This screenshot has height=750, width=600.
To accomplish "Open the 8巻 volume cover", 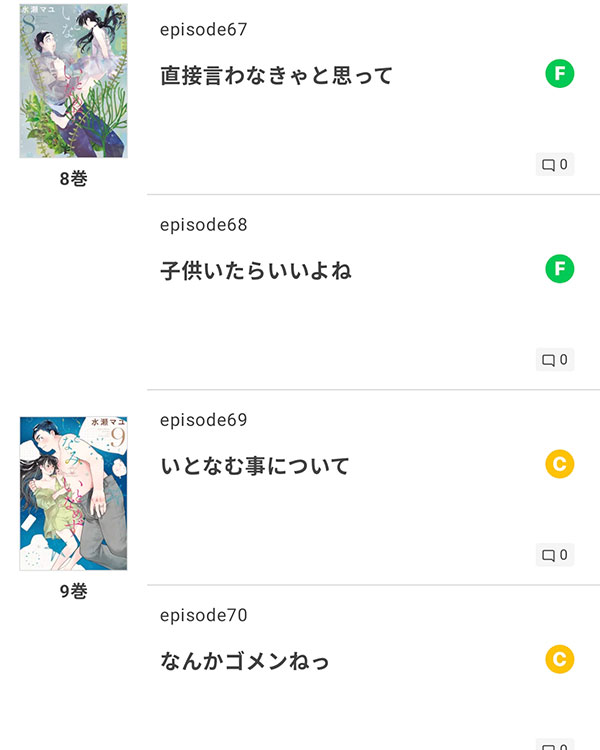I will (73, 81).
